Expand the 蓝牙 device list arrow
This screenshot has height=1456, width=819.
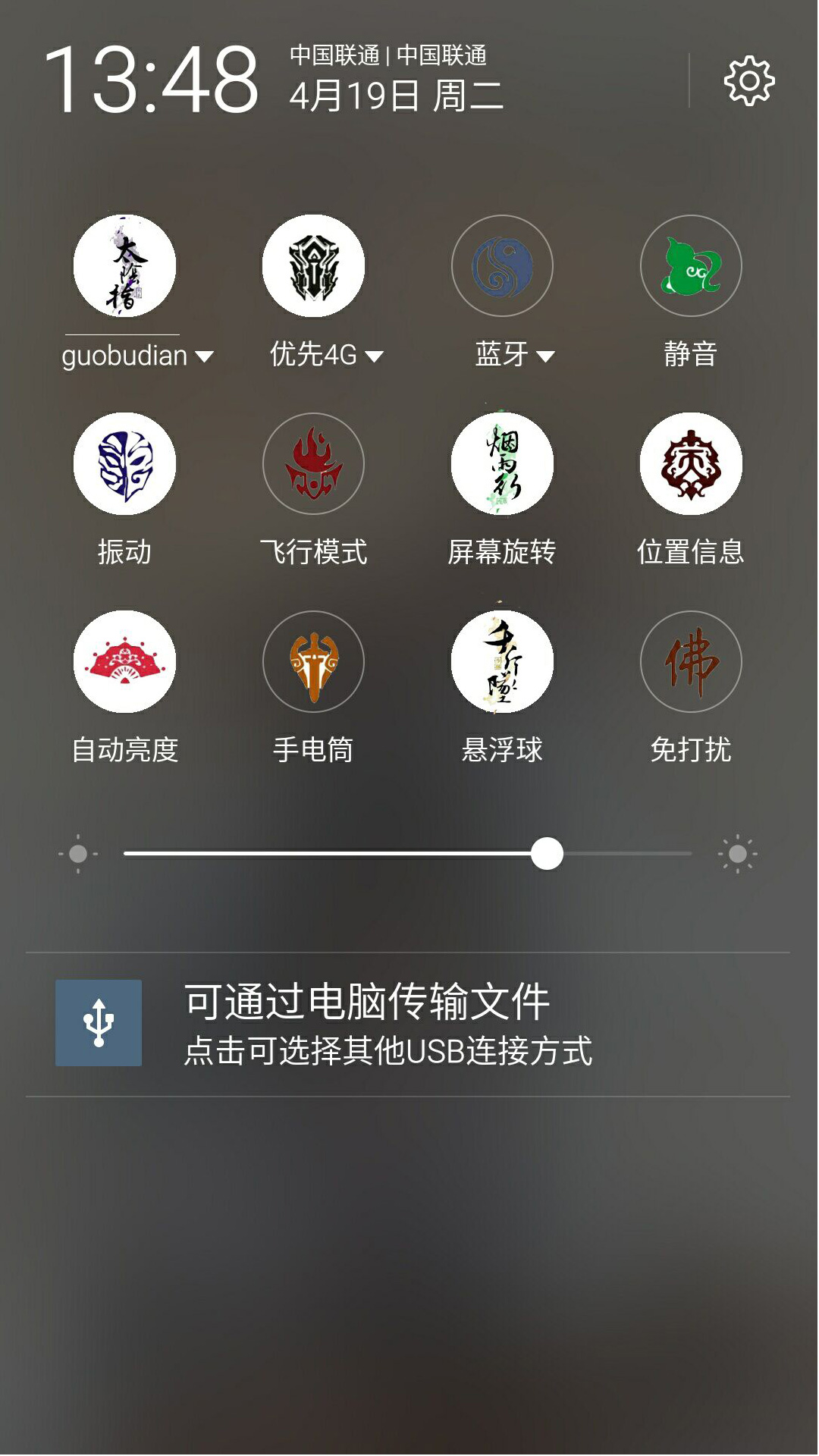tap(545, 356)
